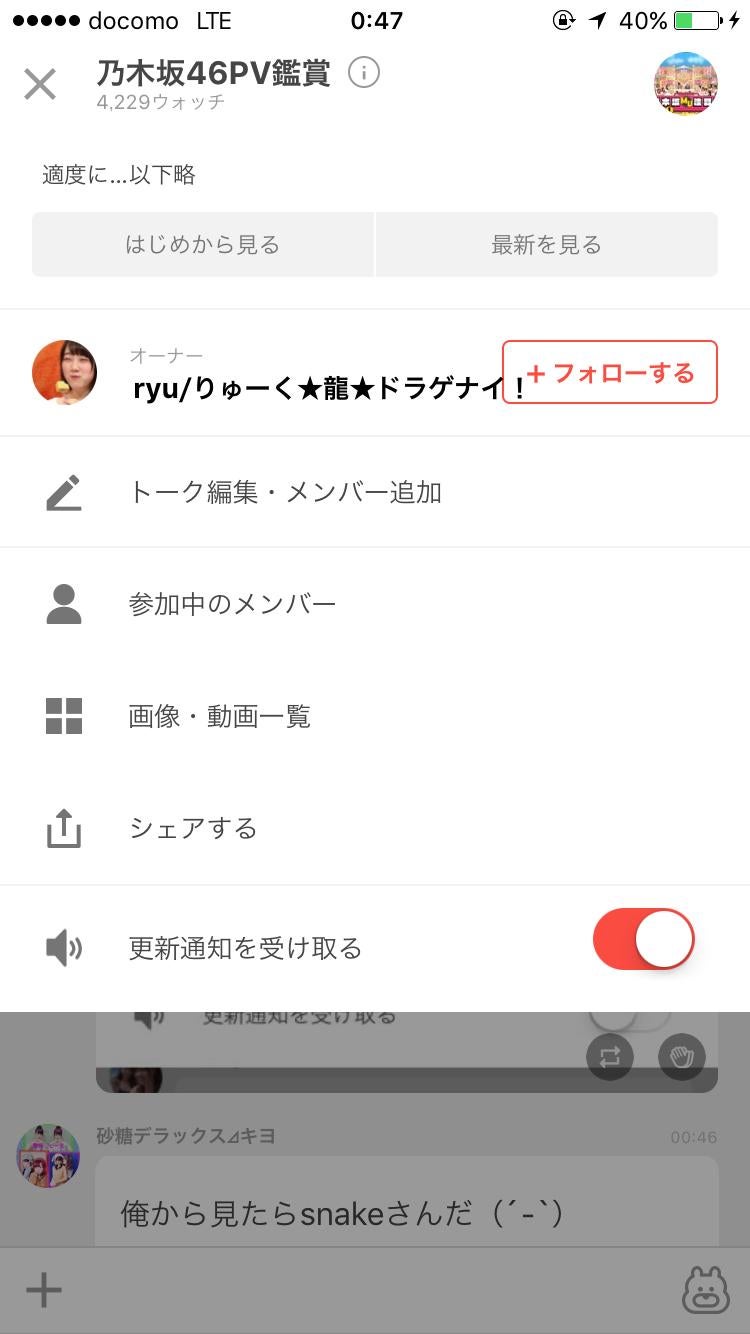
Task: Turn off update notifications switch
Action: point(643,938)
